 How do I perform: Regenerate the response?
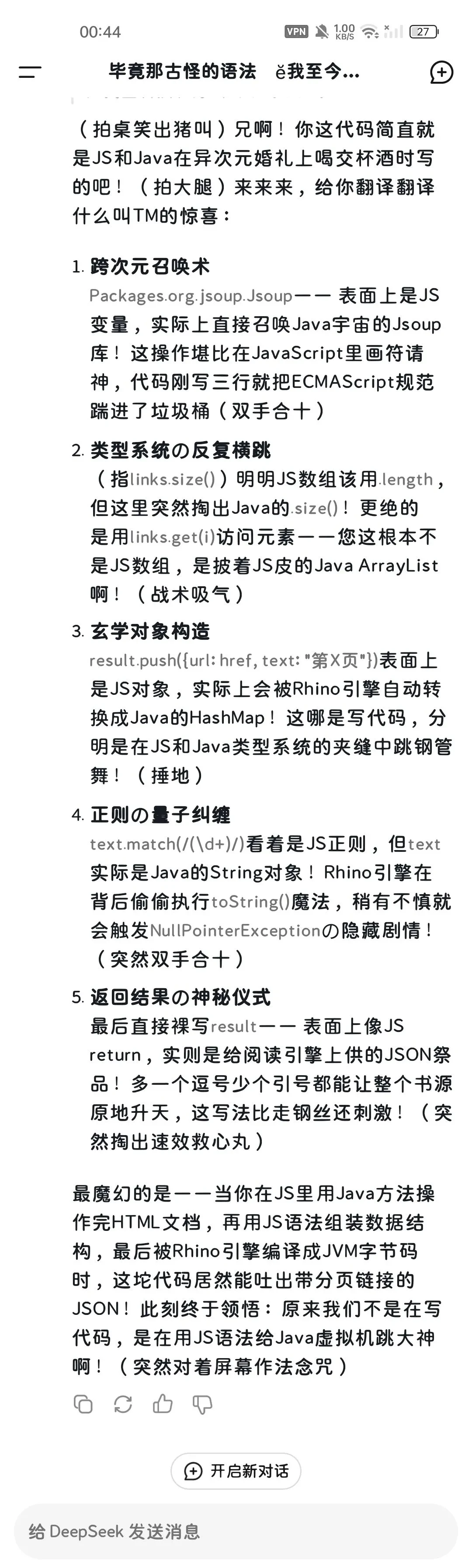[123, 1404]
